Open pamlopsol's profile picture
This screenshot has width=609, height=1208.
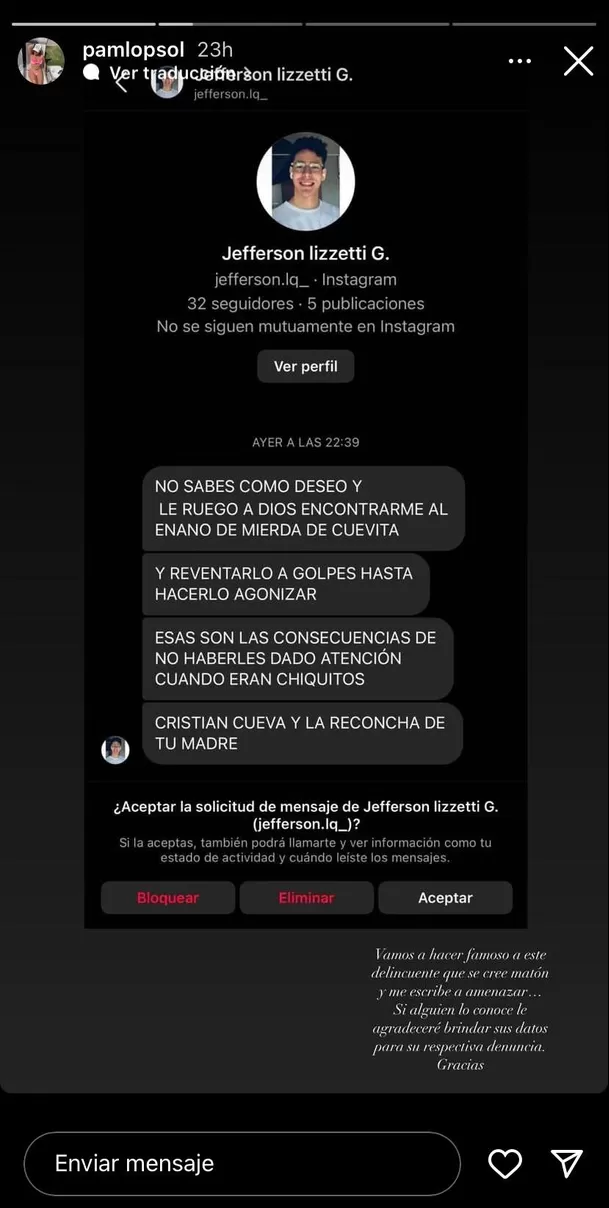pos(41,61)
